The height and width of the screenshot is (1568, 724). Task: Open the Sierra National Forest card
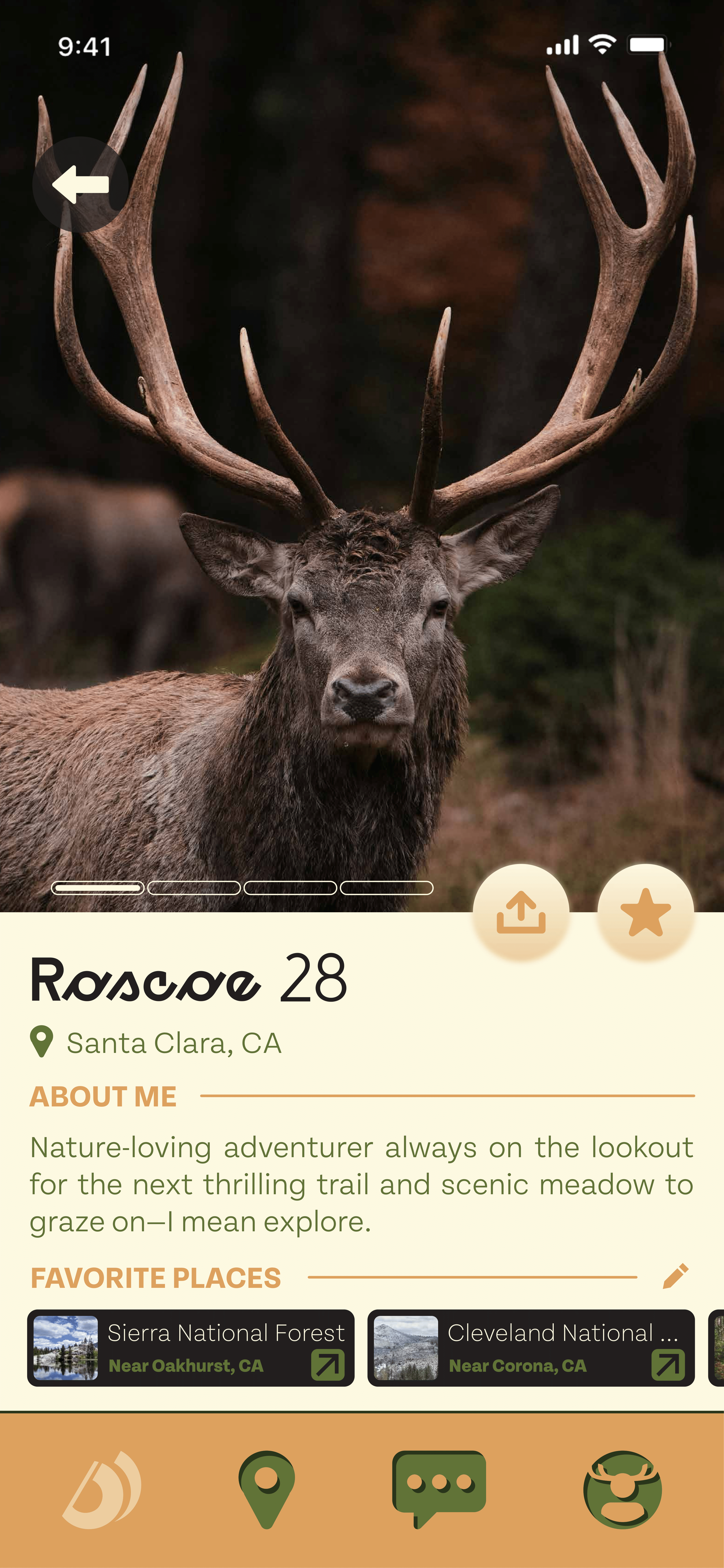(x=190, y=1348)
